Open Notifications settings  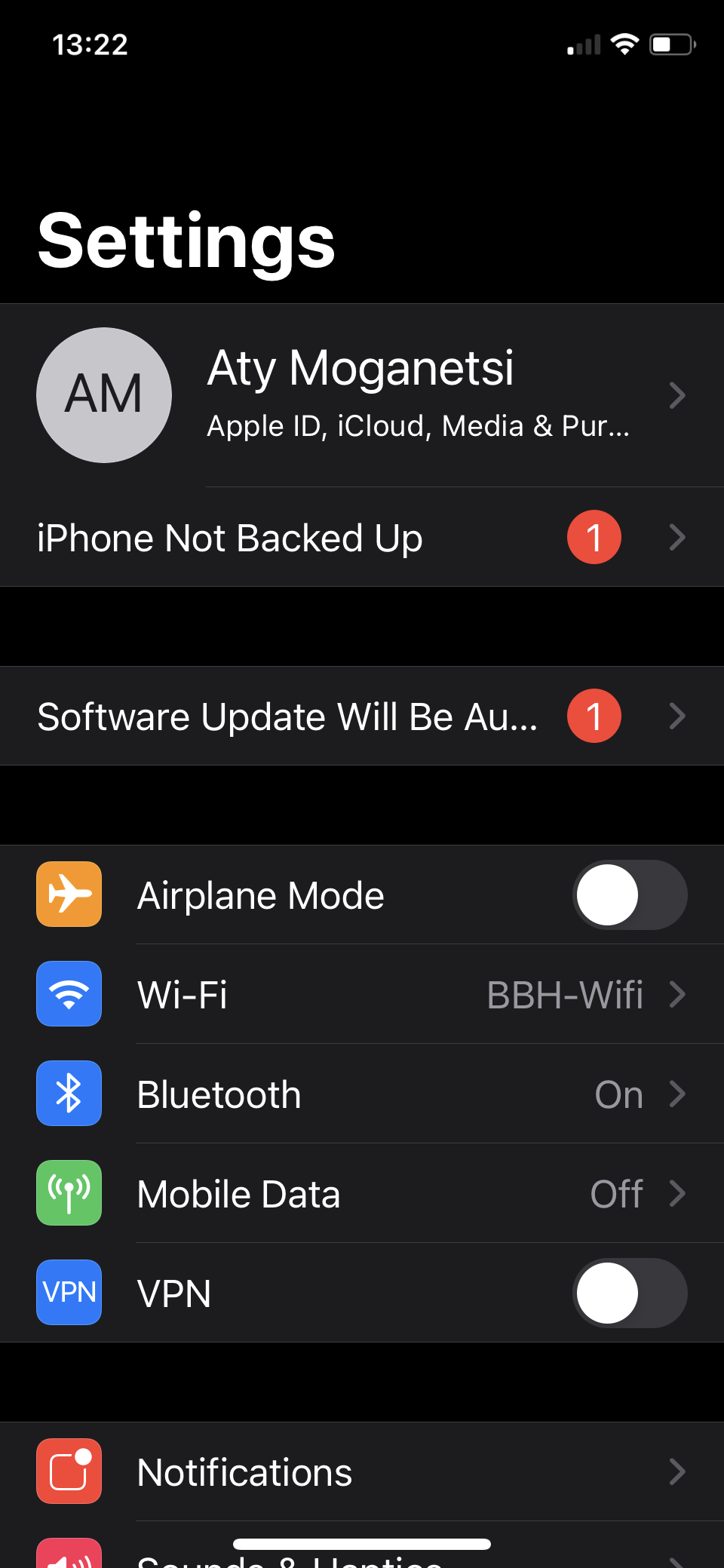point(362,1471)
